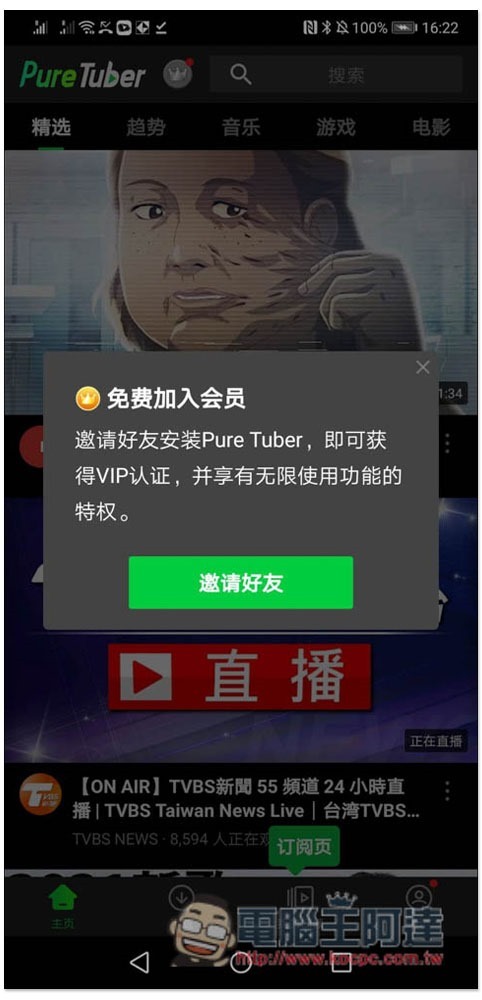Open the downloads tab
This screenshot has width=482, height=1000.
pyautogui.click(x=180, y=897)
